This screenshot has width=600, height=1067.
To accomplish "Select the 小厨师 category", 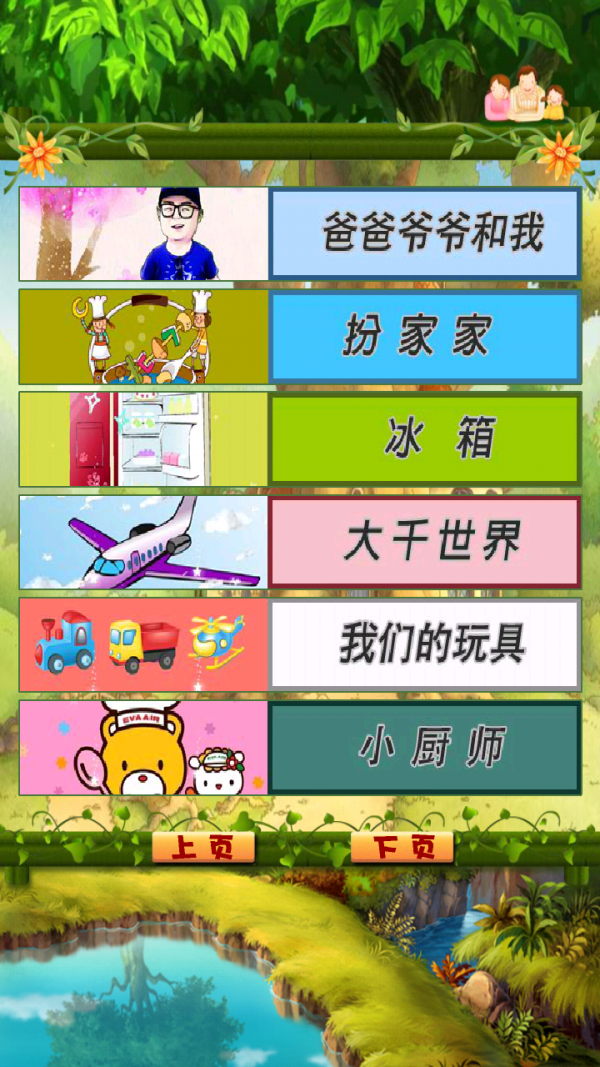I will coord(425,748).
